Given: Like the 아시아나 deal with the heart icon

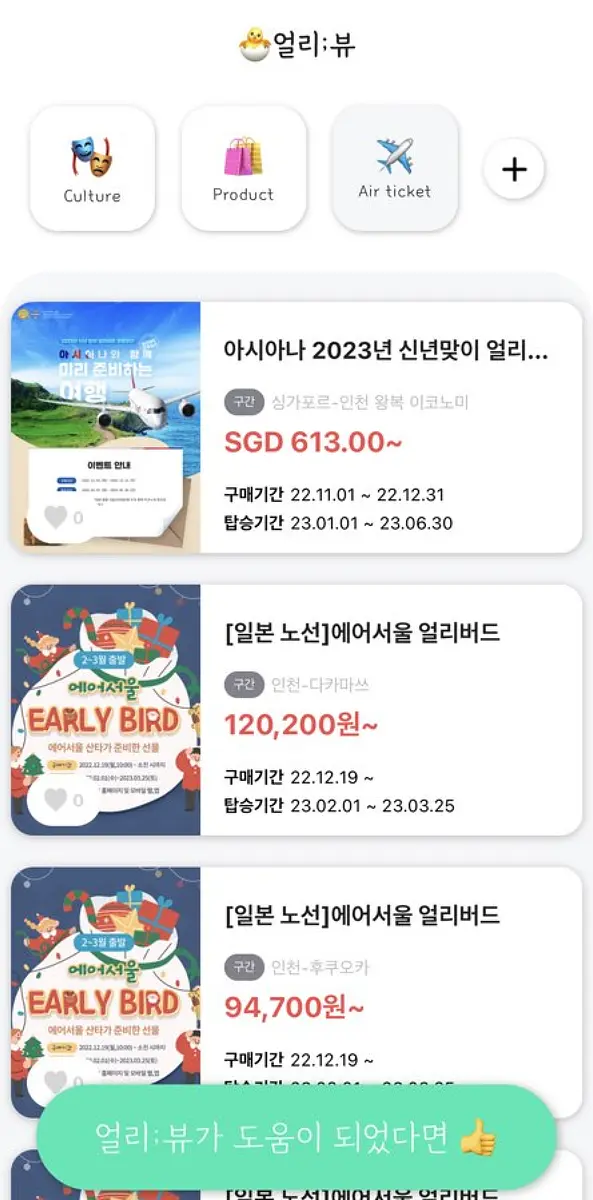Looking at the screenshot, I should (x=57, y=518).
